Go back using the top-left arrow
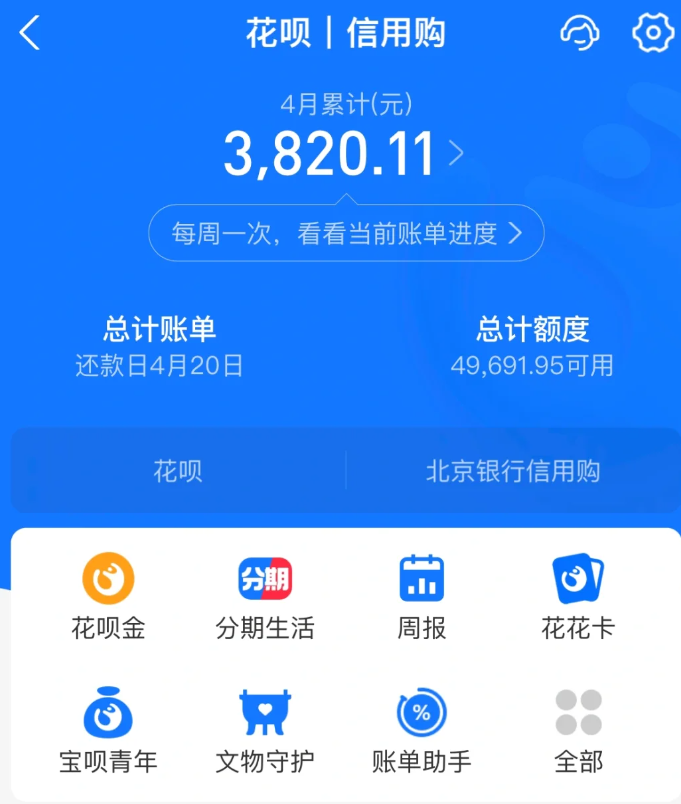This screenshot has height=804, width=681. click(x=30, y=34)
